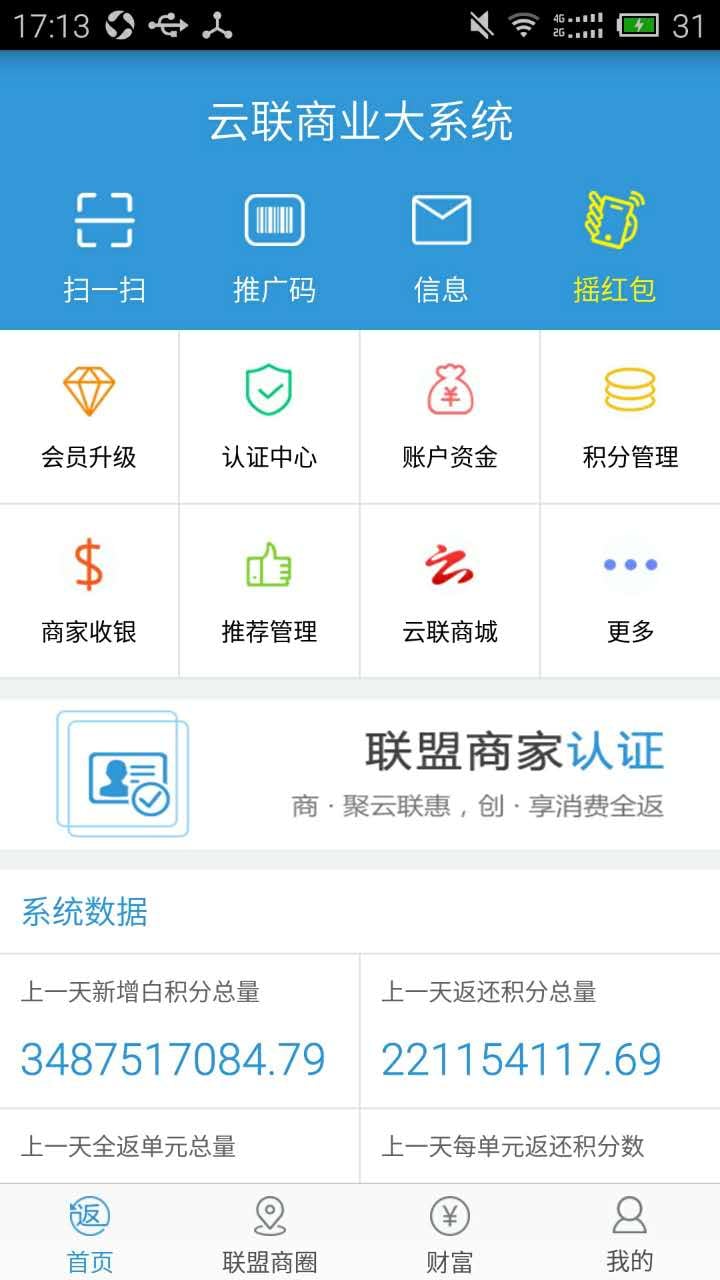Tap 更多 to see more functions
The height and width of the screenshot is (1280, 720).
pos(629,588)
